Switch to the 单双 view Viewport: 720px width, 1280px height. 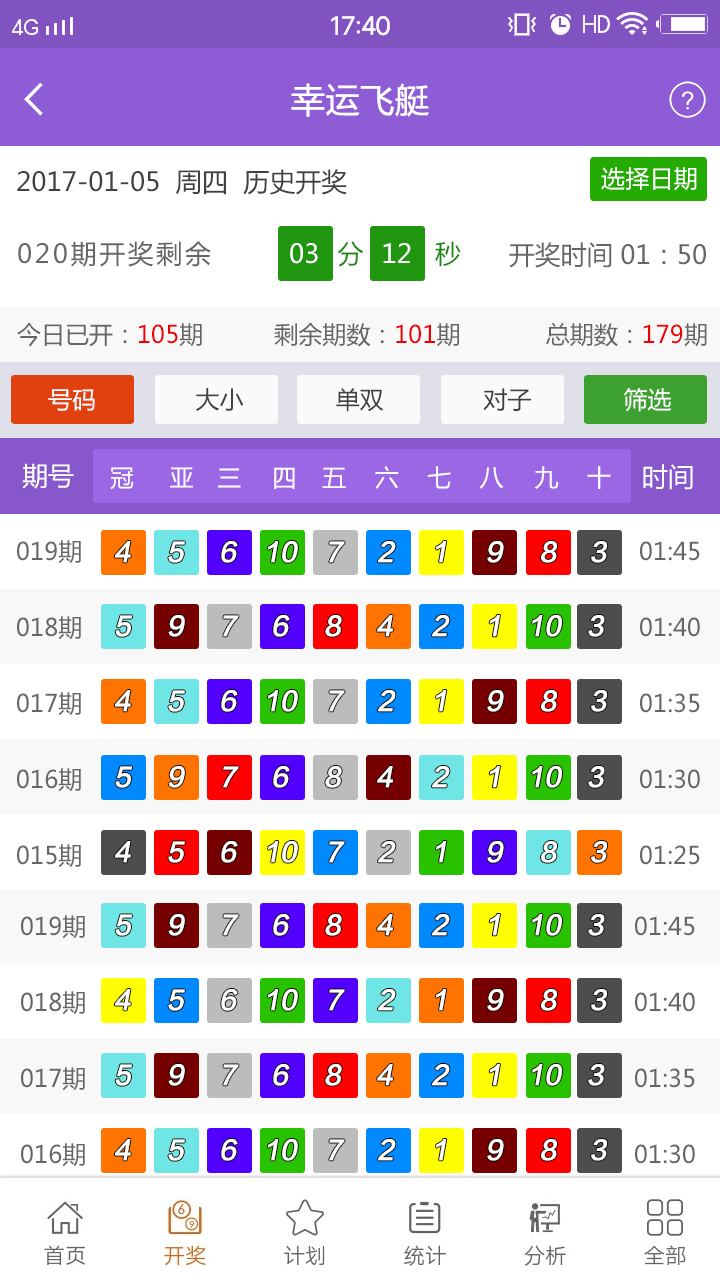[359, 400]
